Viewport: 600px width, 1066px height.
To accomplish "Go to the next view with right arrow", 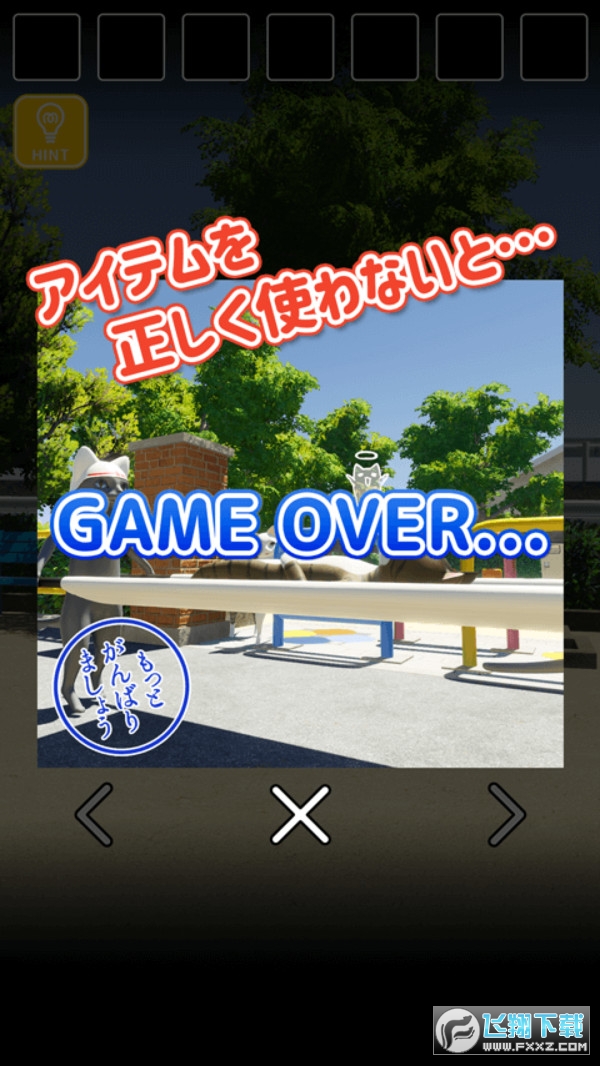I will click(506, 814).
